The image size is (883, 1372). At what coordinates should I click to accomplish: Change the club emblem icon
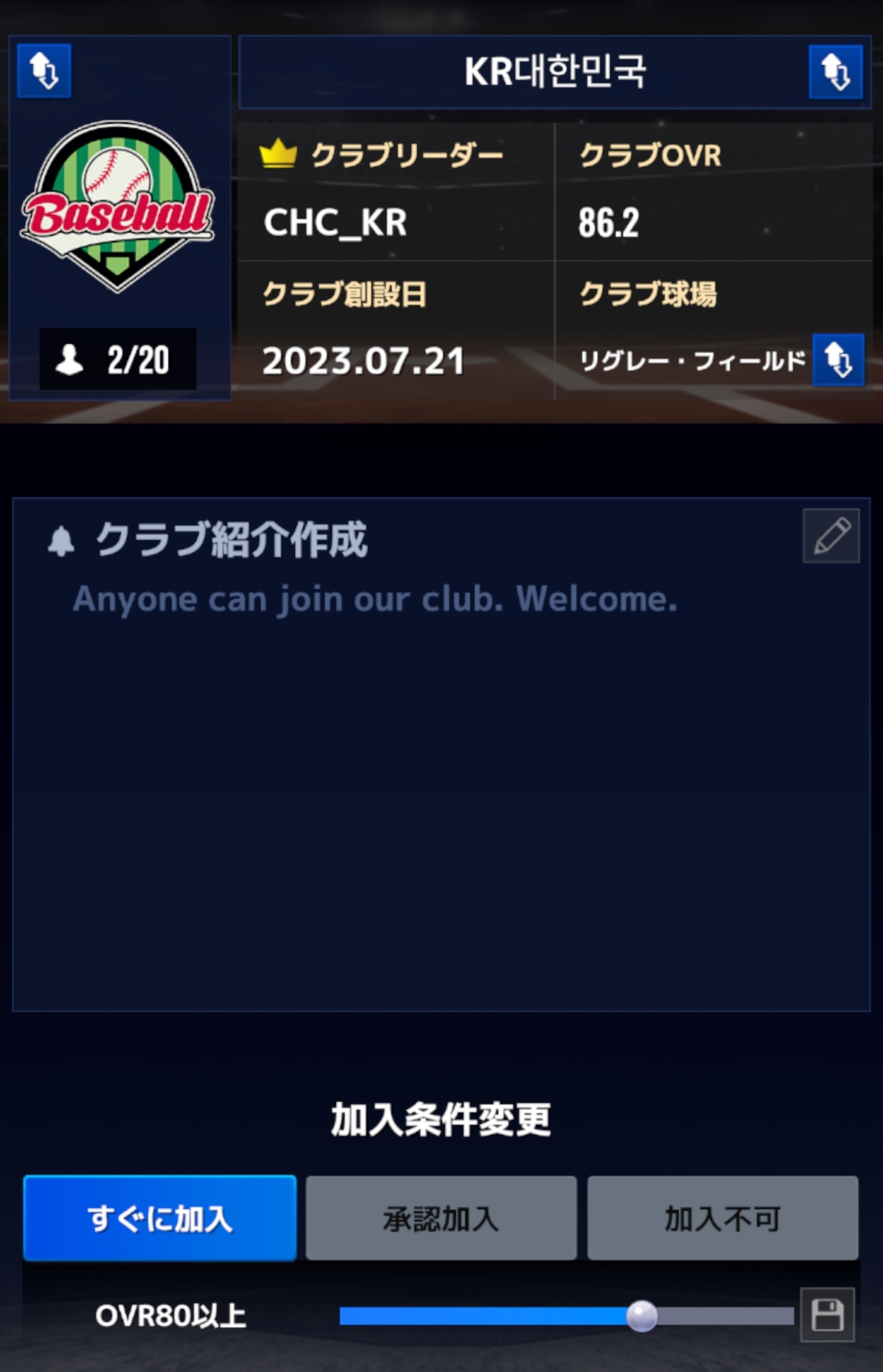[x=44, y=71]
